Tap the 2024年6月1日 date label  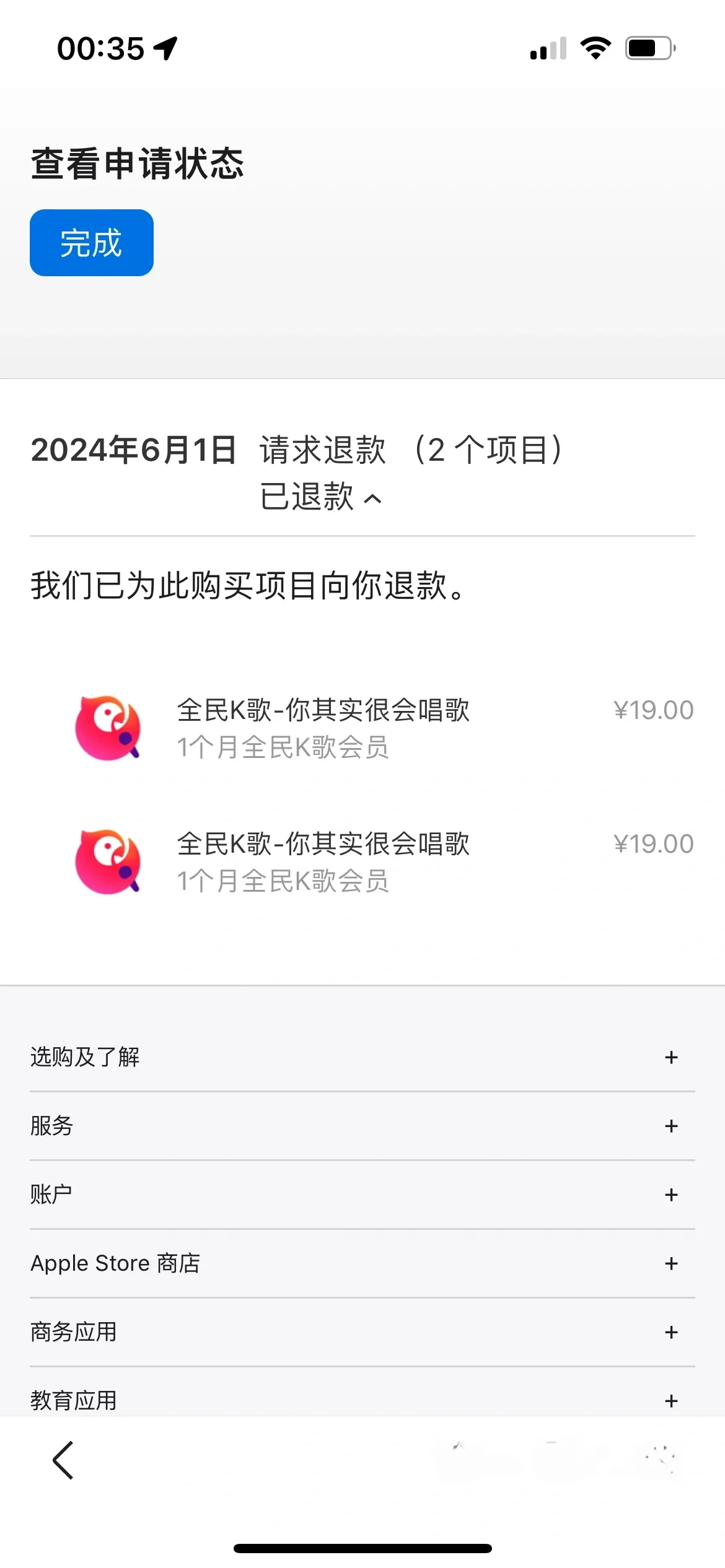pyautogui.click(x=134, y=451)
